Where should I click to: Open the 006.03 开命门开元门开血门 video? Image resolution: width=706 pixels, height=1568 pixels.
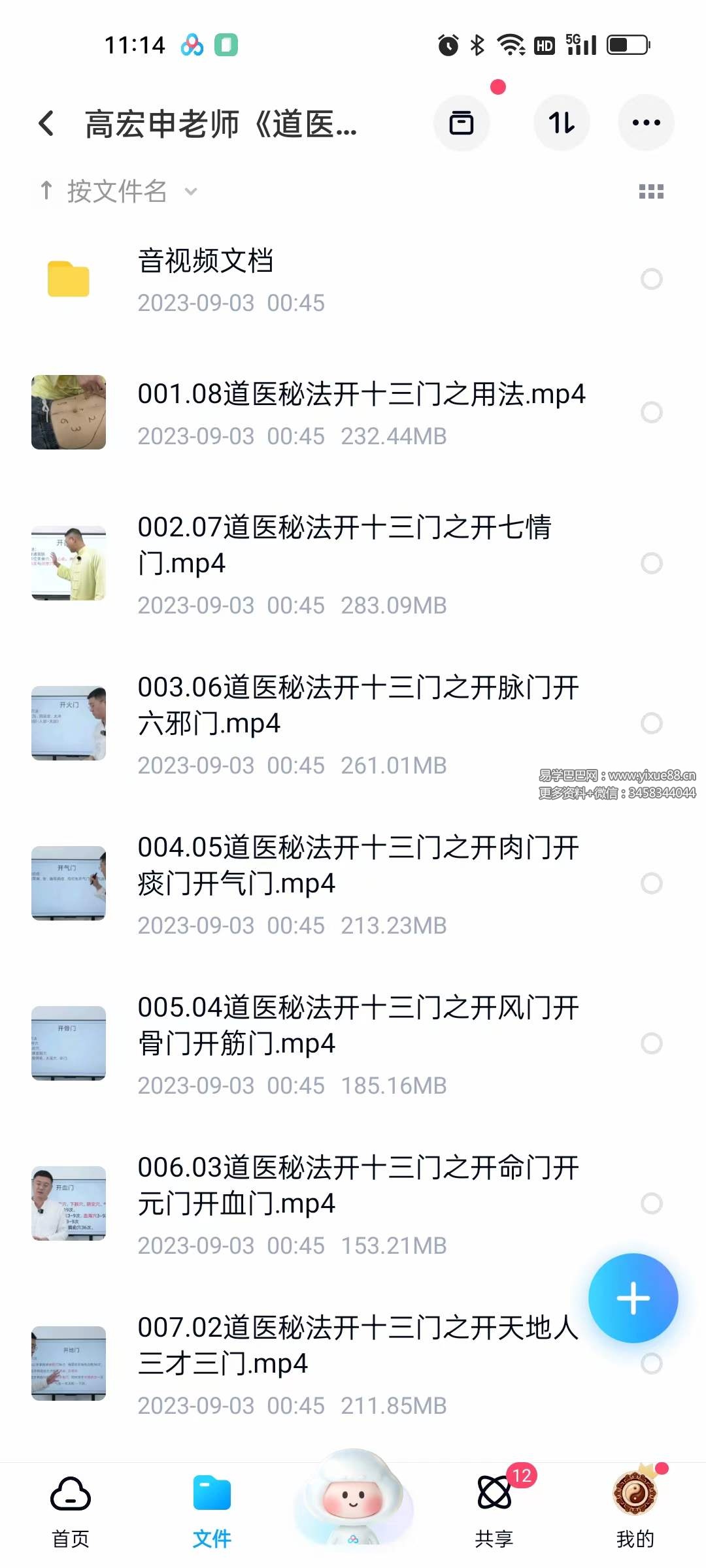(357, 1185)
